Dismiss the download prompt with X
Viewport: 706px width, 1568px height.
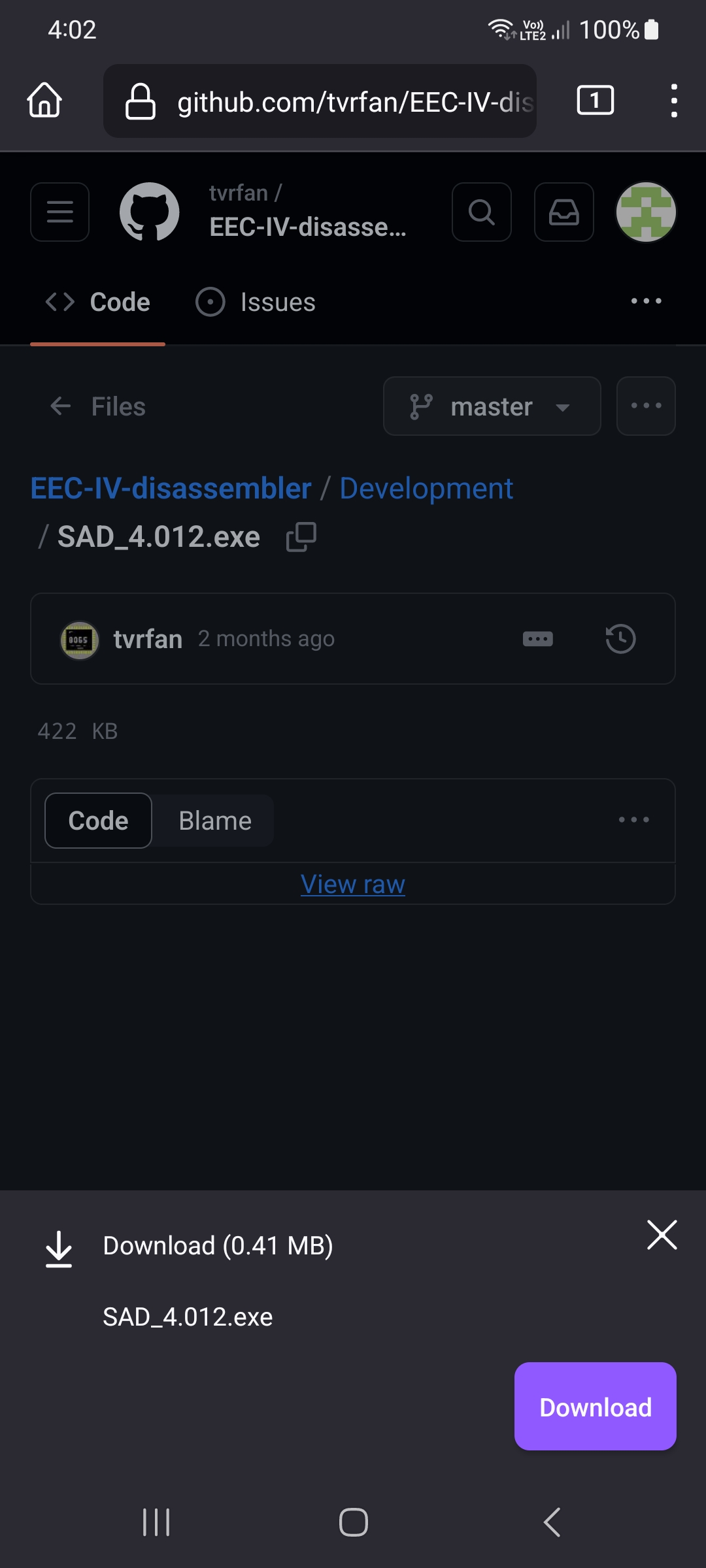point(662,1235)
